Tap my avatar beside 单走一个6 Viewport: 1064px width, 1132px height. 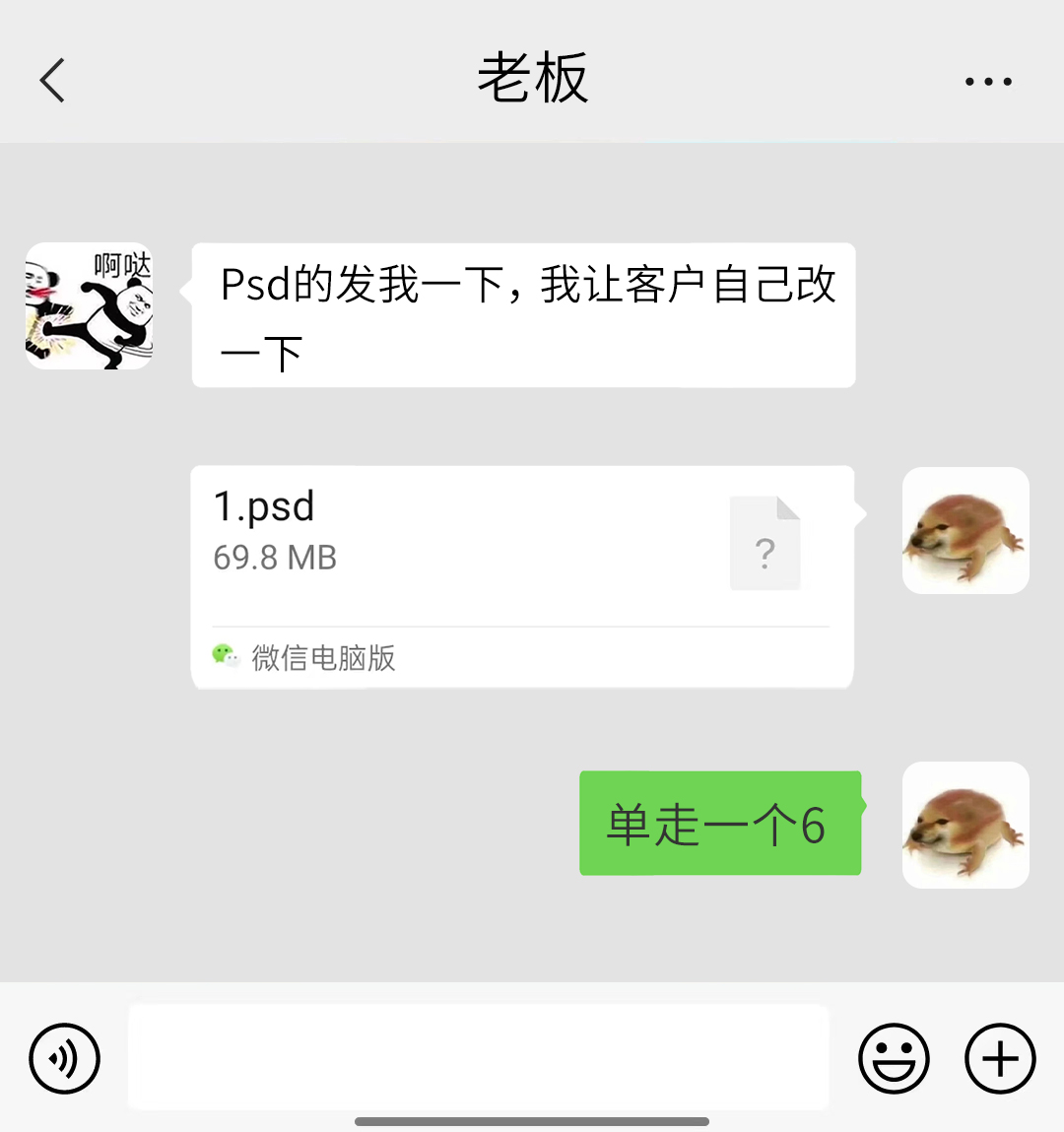(x=965, y=825)
